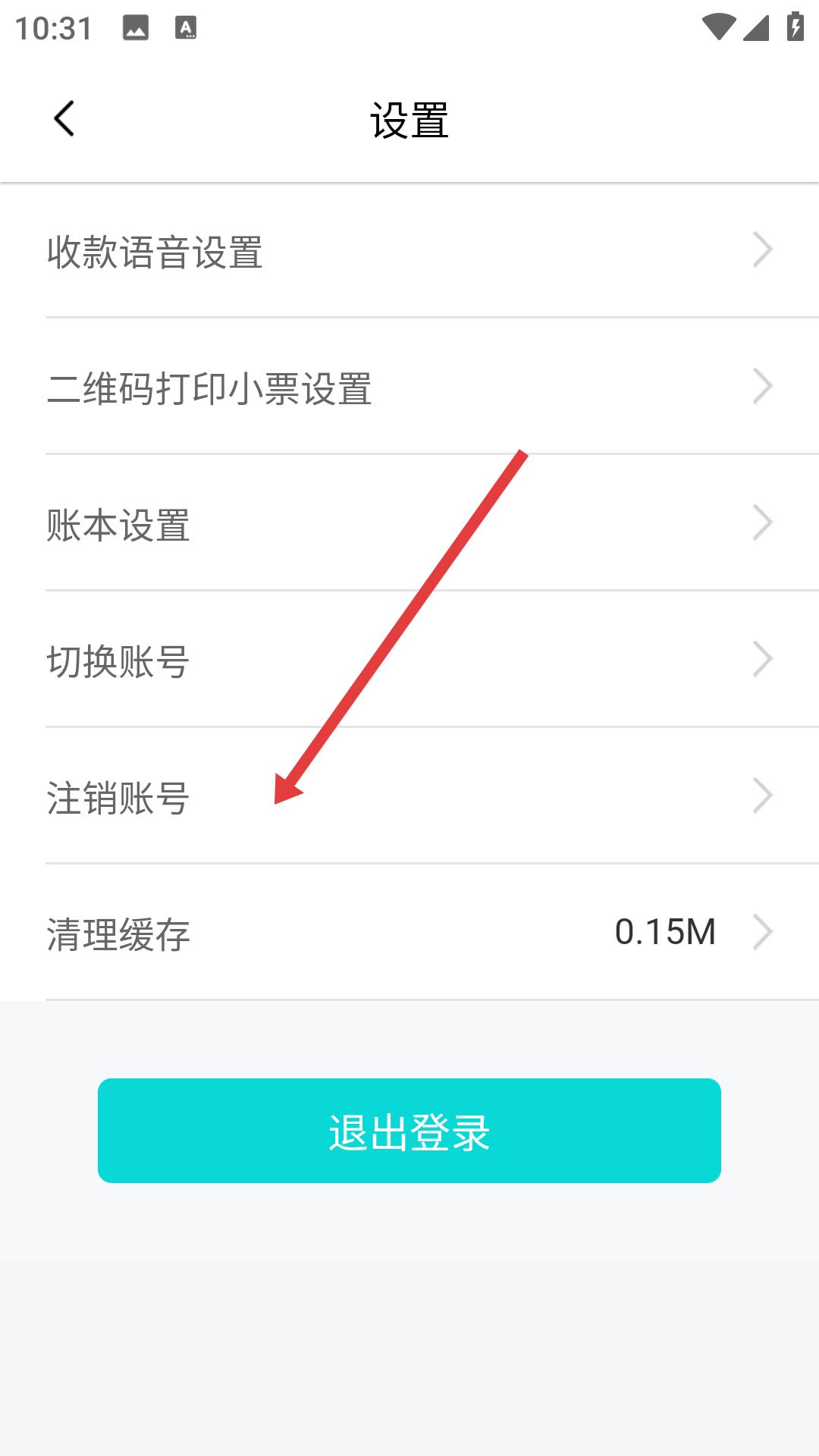Screen dimensions: 819x1456
Task: Tap the gallery notification icon in status bar
Action: pos(135,27)
